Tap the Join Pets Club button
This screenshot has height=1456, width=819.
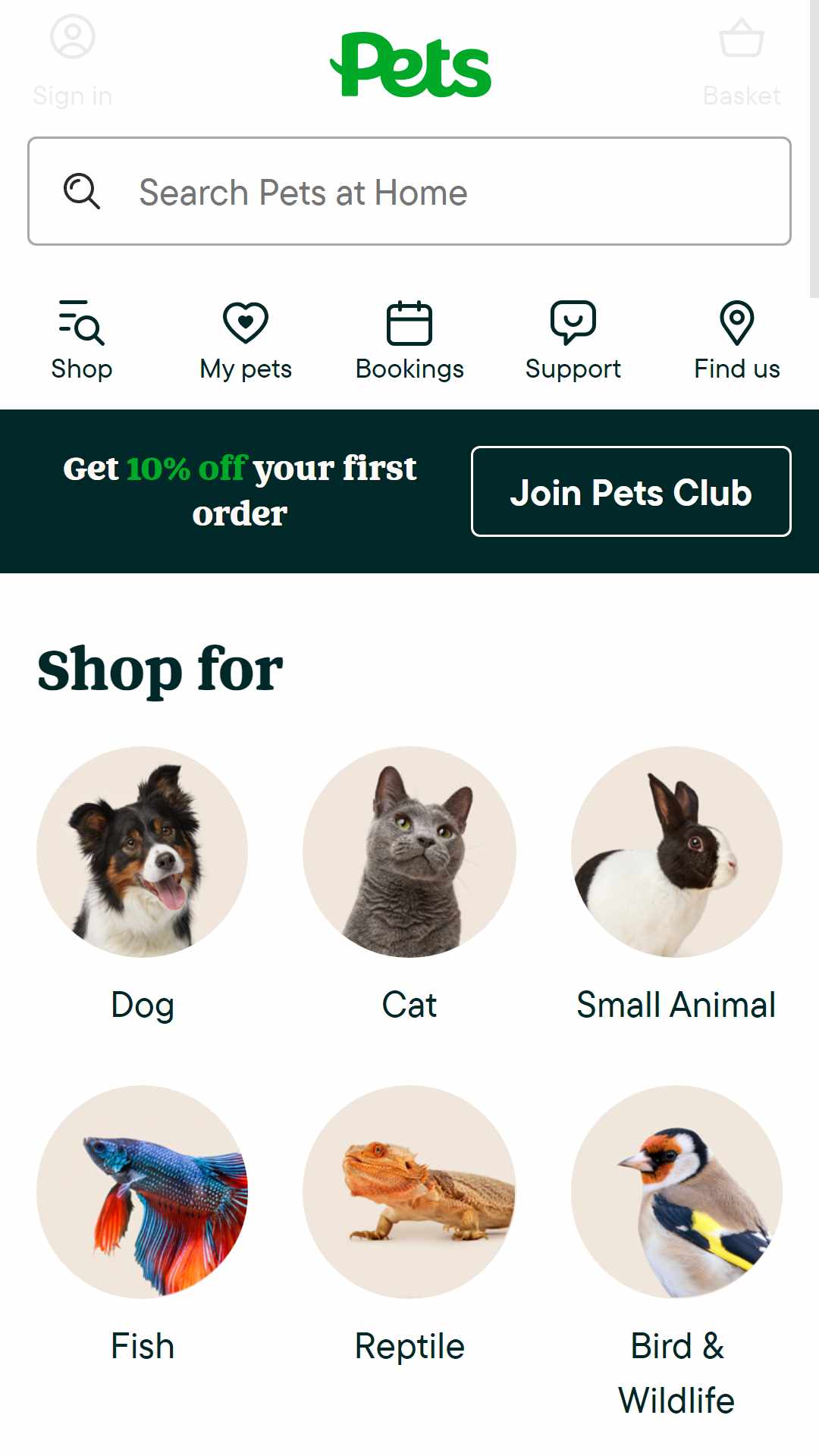click(x=631, y=491)
